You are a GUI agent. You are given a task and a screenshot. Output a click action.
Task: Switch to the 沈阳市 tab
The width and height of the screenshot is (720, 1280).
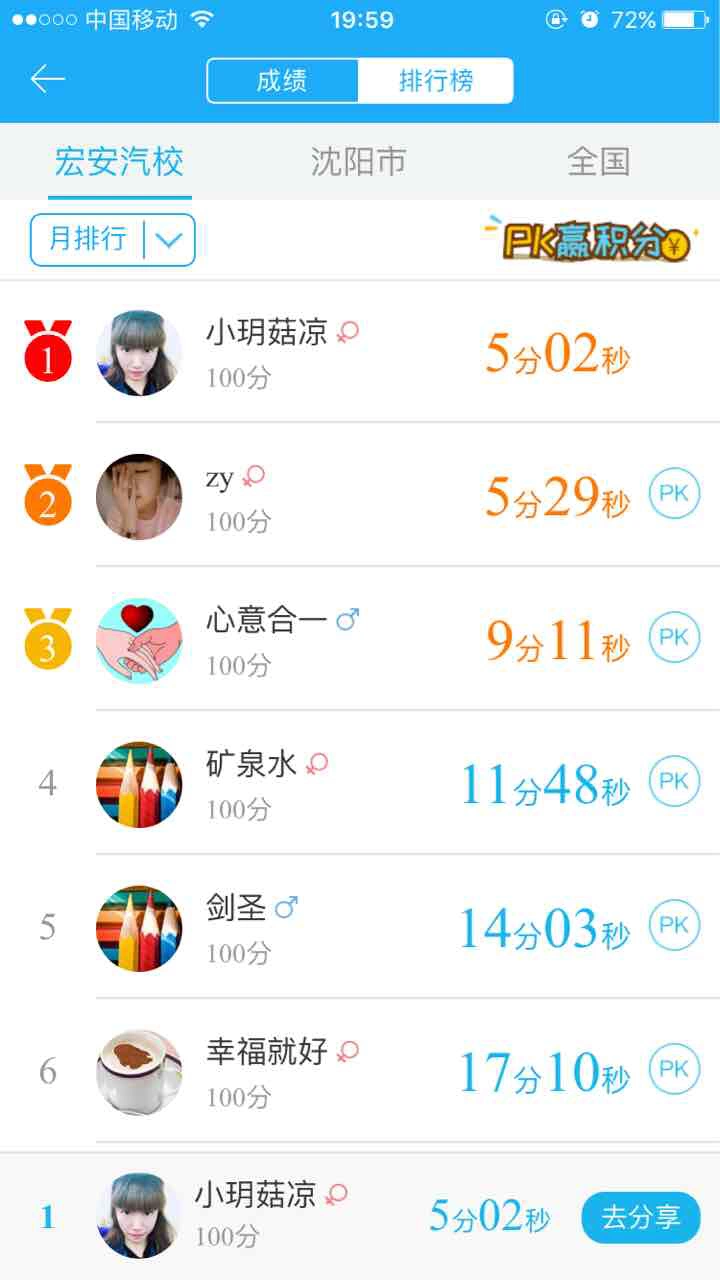(358, 162)
